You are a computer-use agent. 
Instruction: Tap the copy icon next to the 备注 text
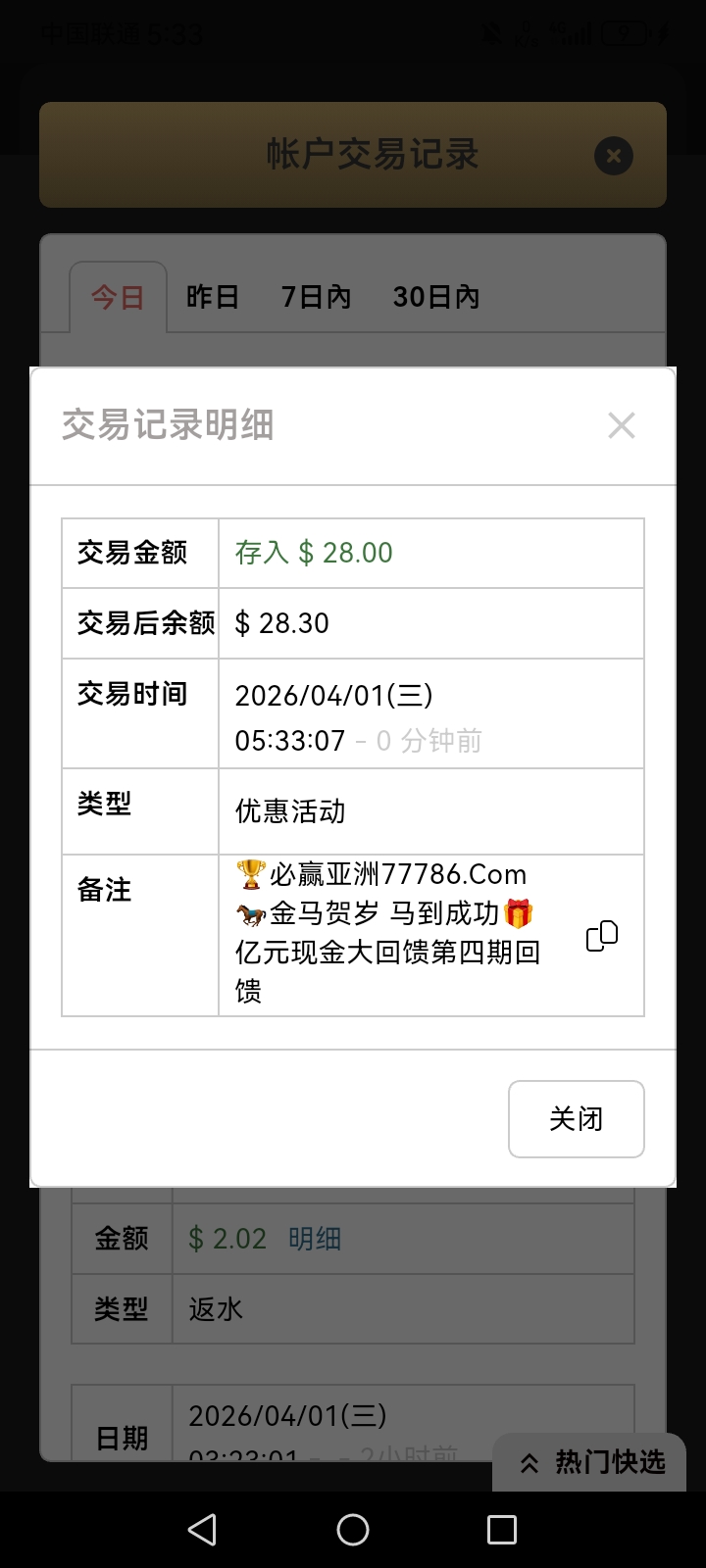tap(601, 935)
